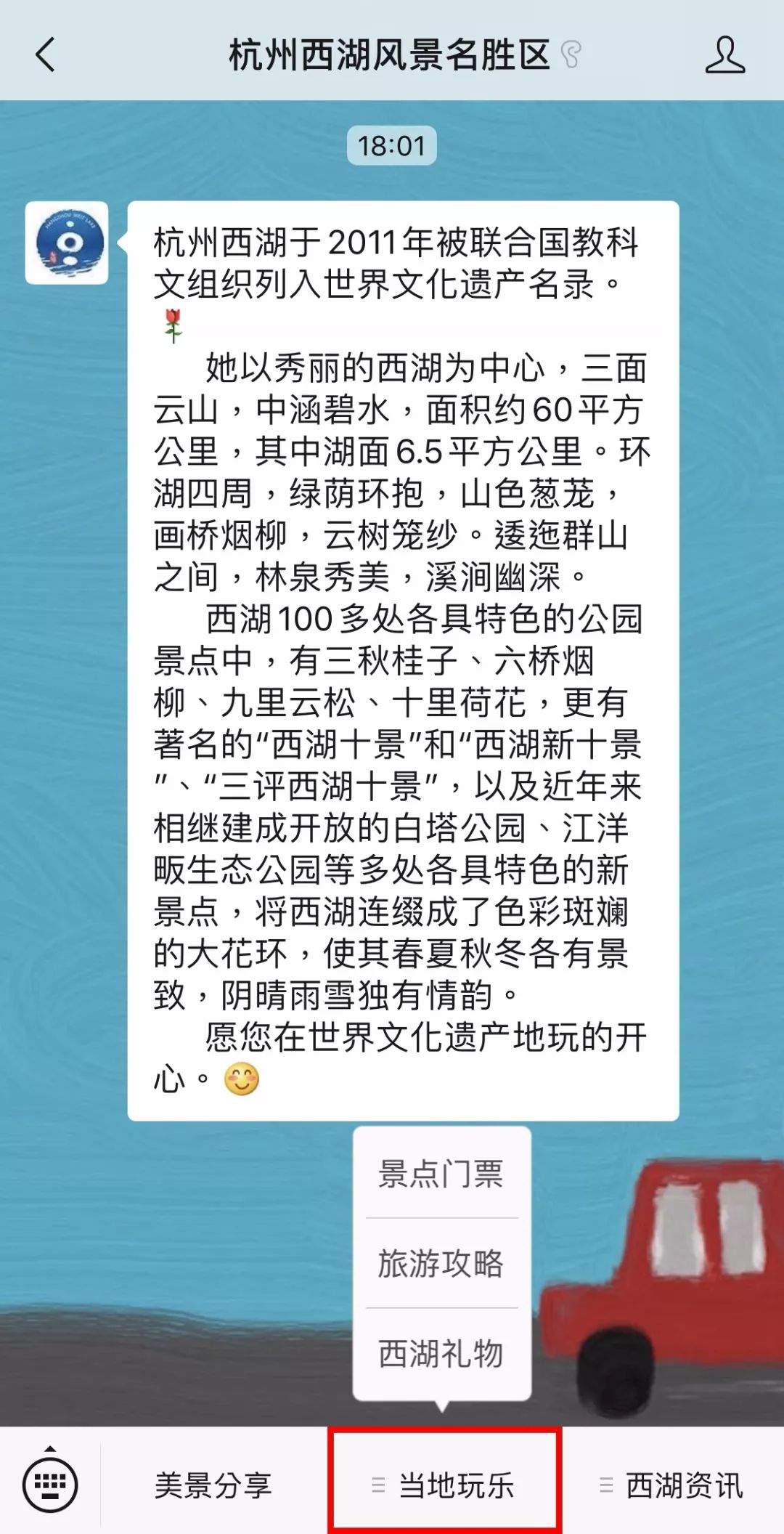Expand the 西湖资讯 menu
The height and width of the screenshot is (1534, 784).
(673, 1485)
